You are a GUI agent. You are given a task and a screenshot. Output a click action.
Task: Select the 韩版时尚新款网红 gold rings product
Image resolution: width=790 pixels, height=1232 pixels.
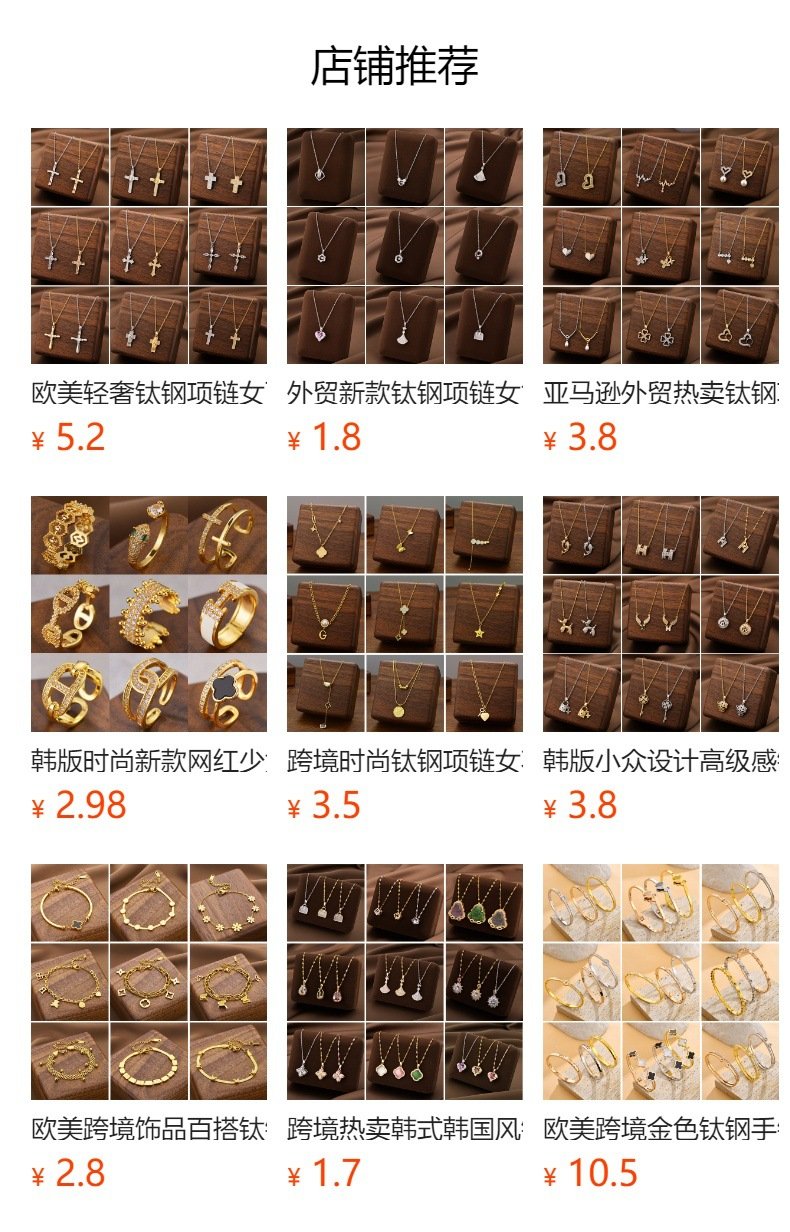coord(148,614)
